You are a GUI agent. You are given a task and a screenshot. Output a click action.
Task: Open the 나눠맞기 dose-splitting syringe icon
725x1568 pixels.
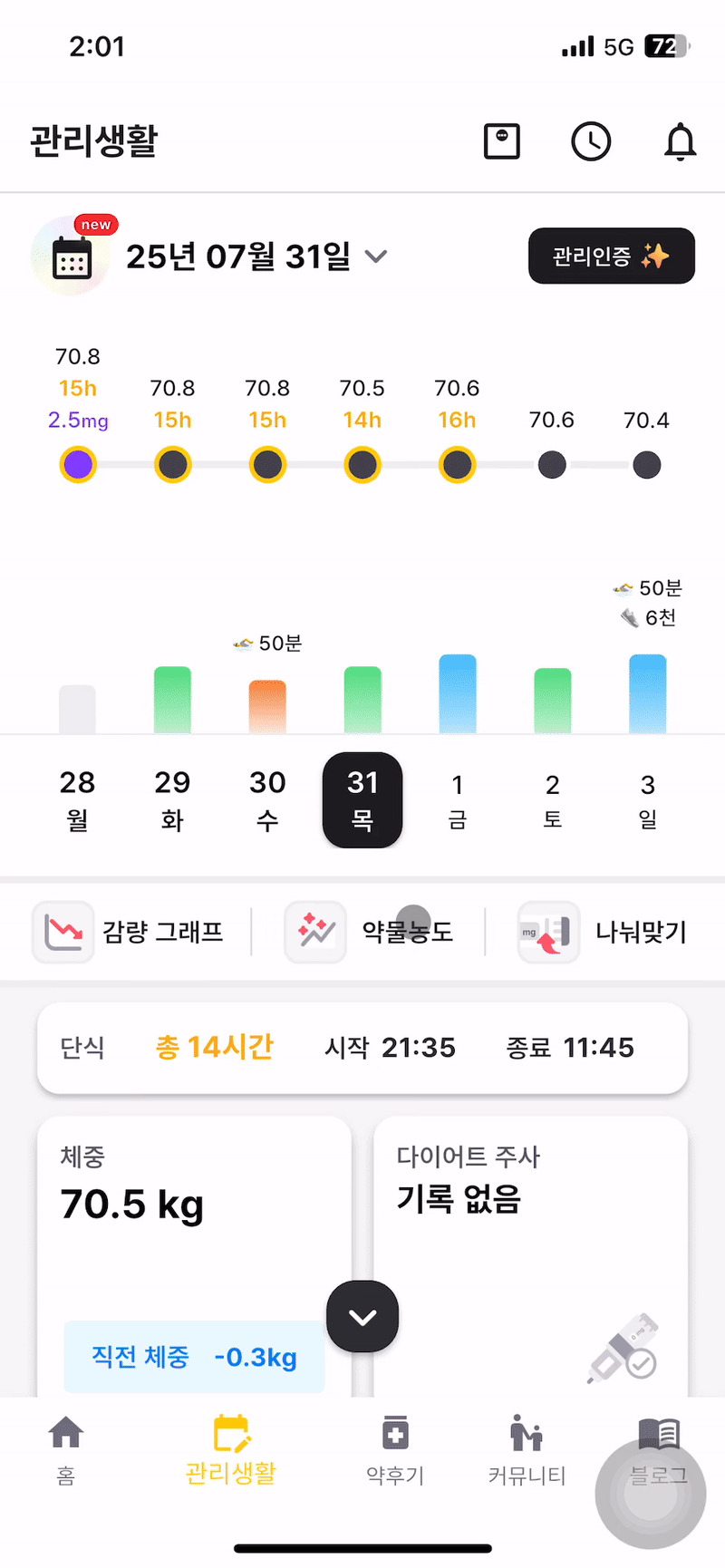pyautogui.click(x=548, y=932)
